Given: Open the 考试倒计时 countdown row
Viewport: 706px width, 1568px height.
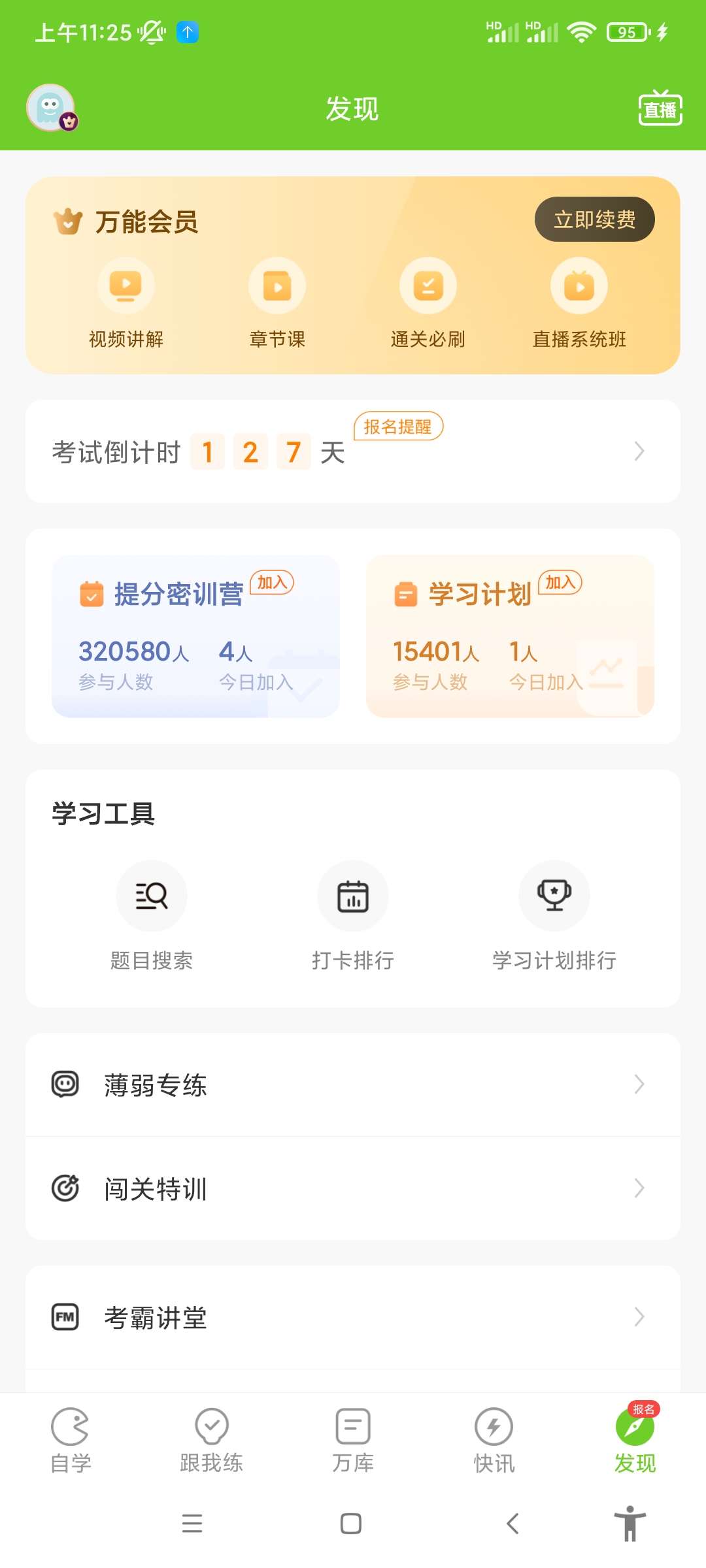Looking at the screenshot, I should [353, 451].
